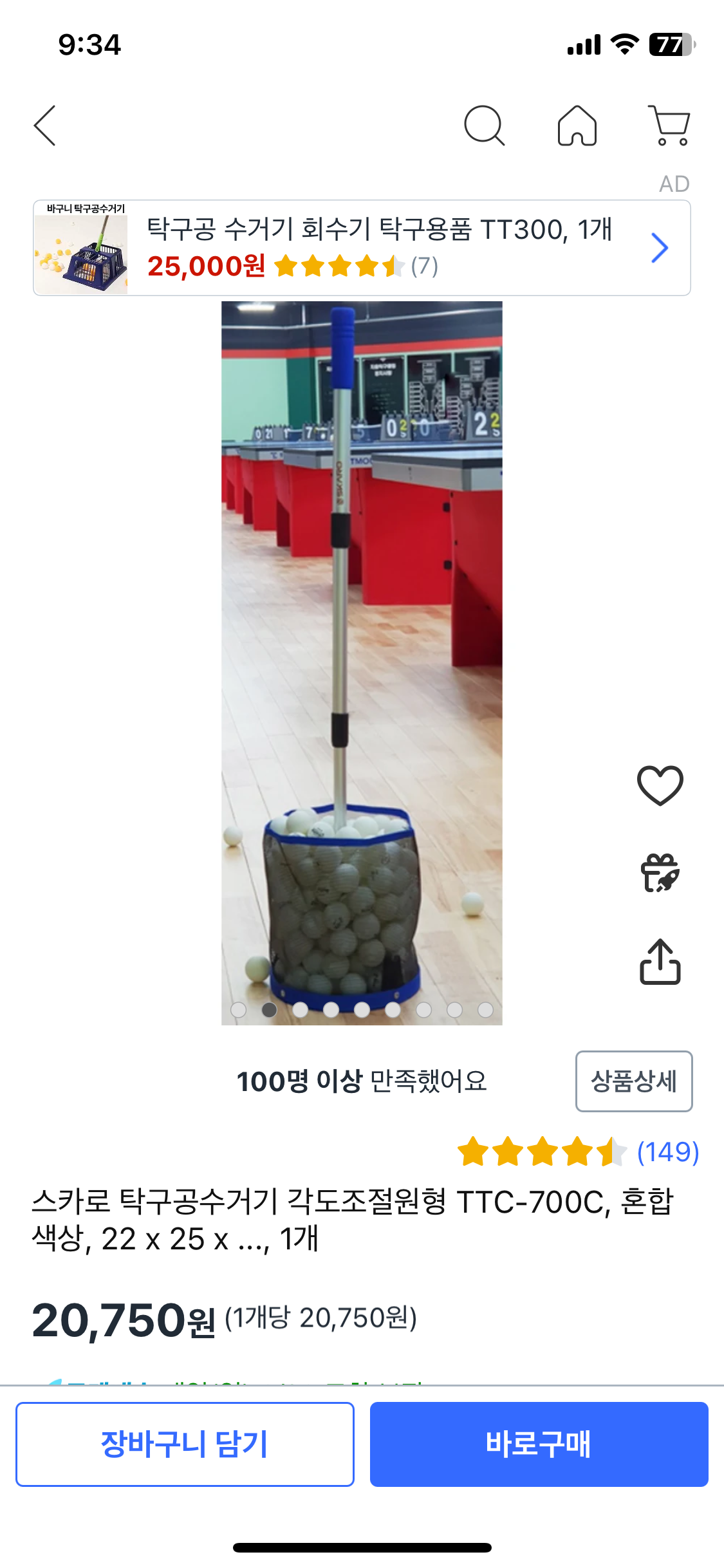Go back to the previous page
724x1568 pixels.
(45, 126)
